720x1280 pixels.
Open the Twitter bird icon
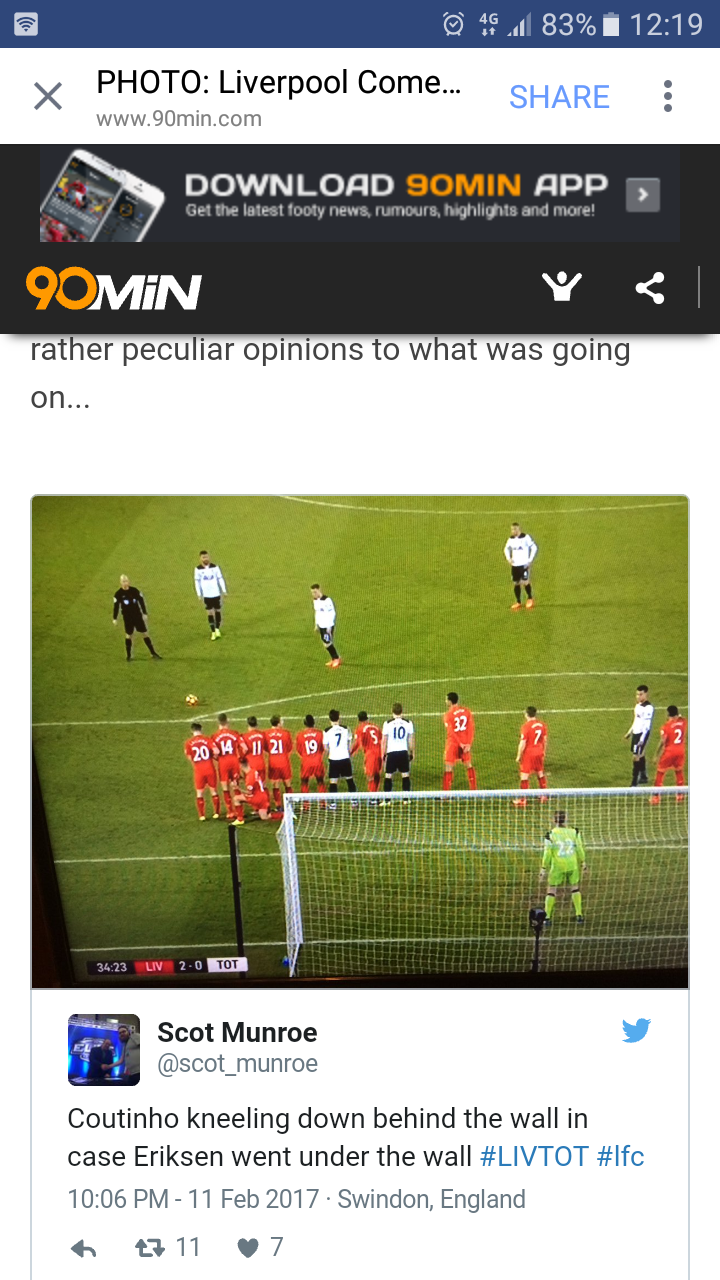point(636,1031)
